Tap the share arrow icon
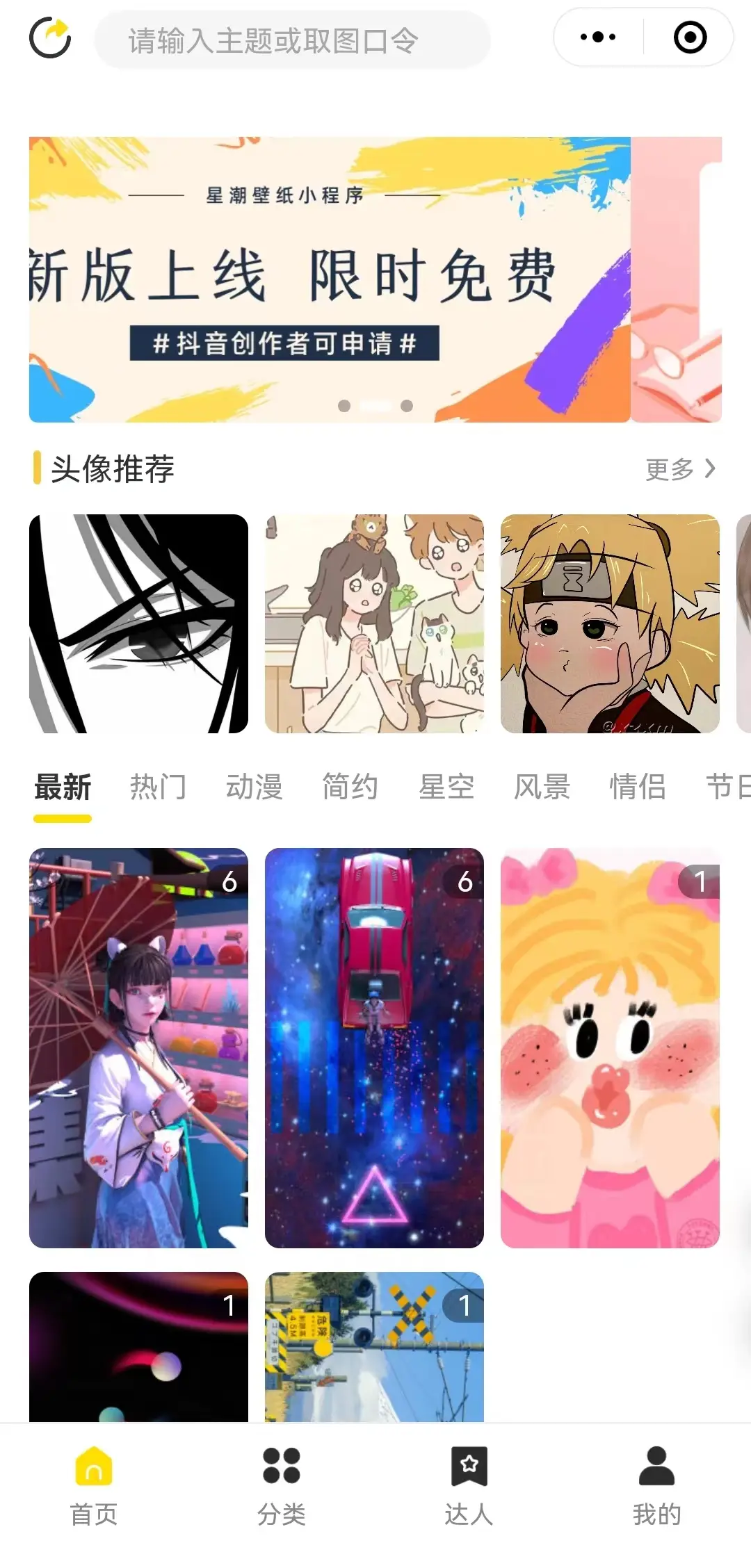 (50, 38)
